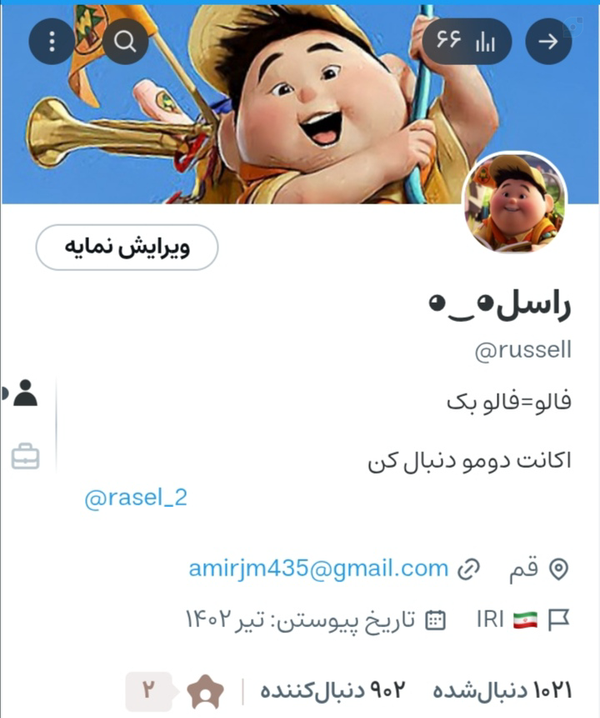Image resolution: width=600 pixels, height=718 pixels.
Task: Open the three-dot overflow menu
Action: 51,42
